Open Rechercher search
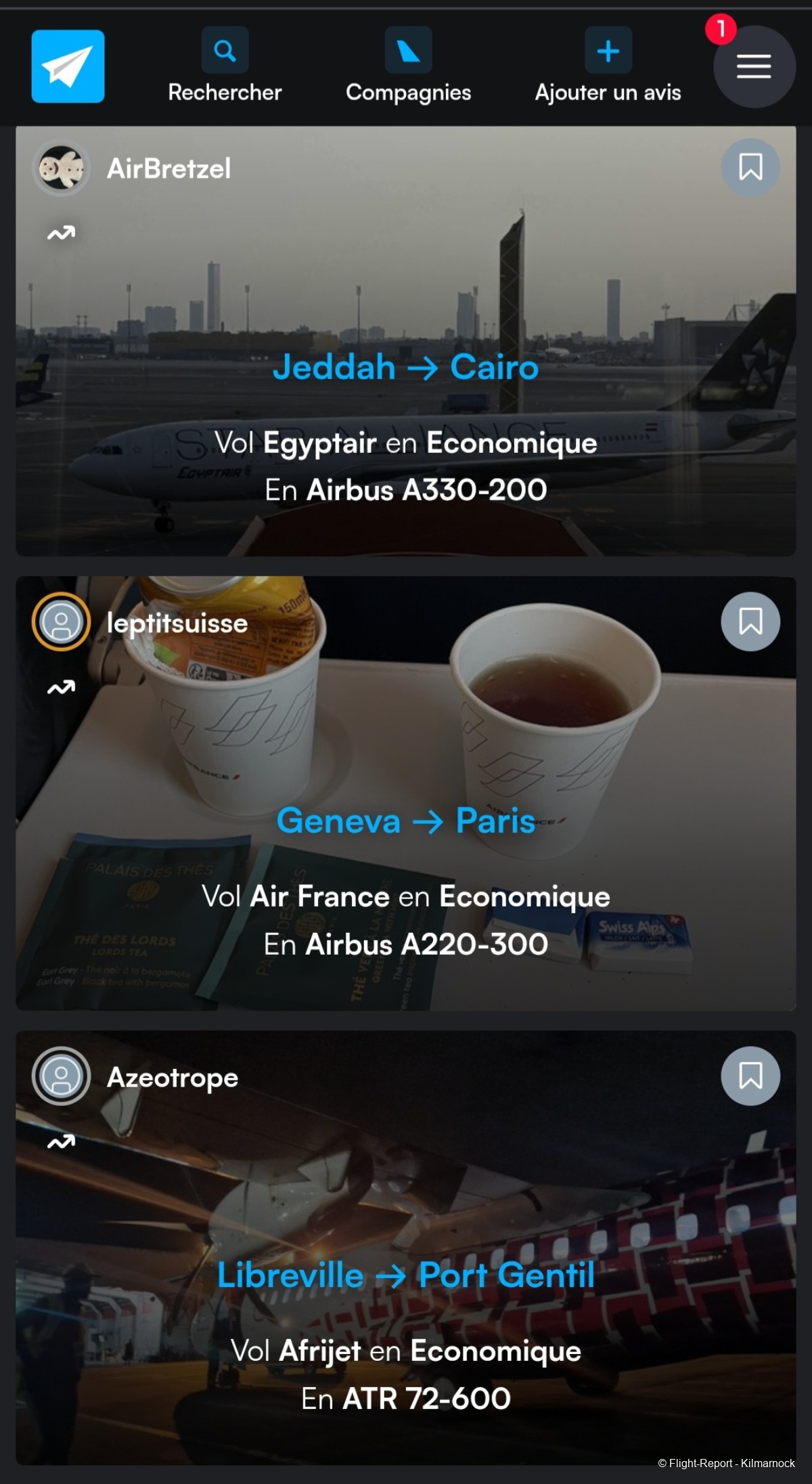The width and height of the screenshot is (812, 1484). coord(225,66)
